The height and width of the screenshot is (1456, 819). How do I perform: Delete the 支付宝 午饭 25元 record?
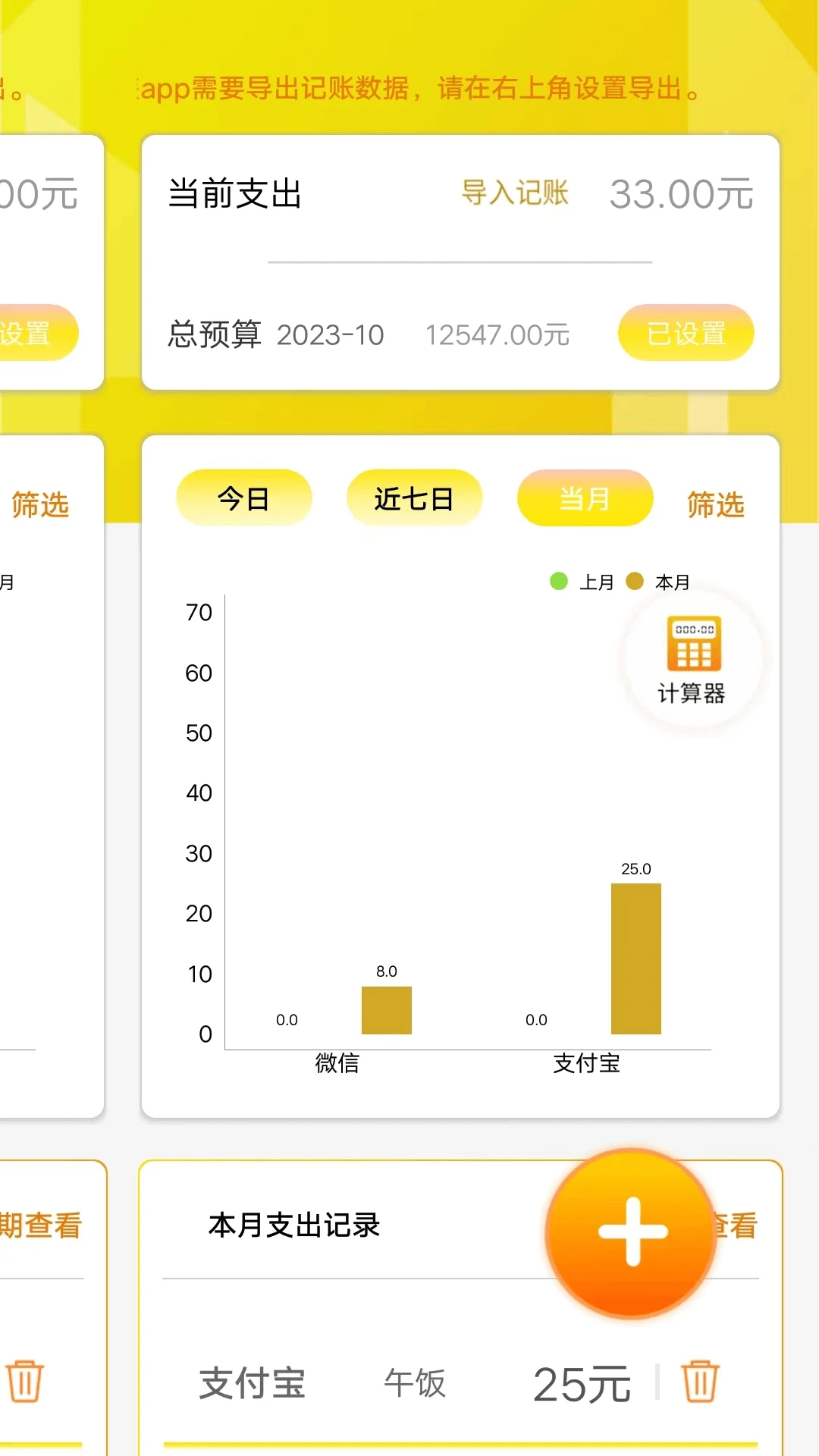click(x=699, y=1382)
